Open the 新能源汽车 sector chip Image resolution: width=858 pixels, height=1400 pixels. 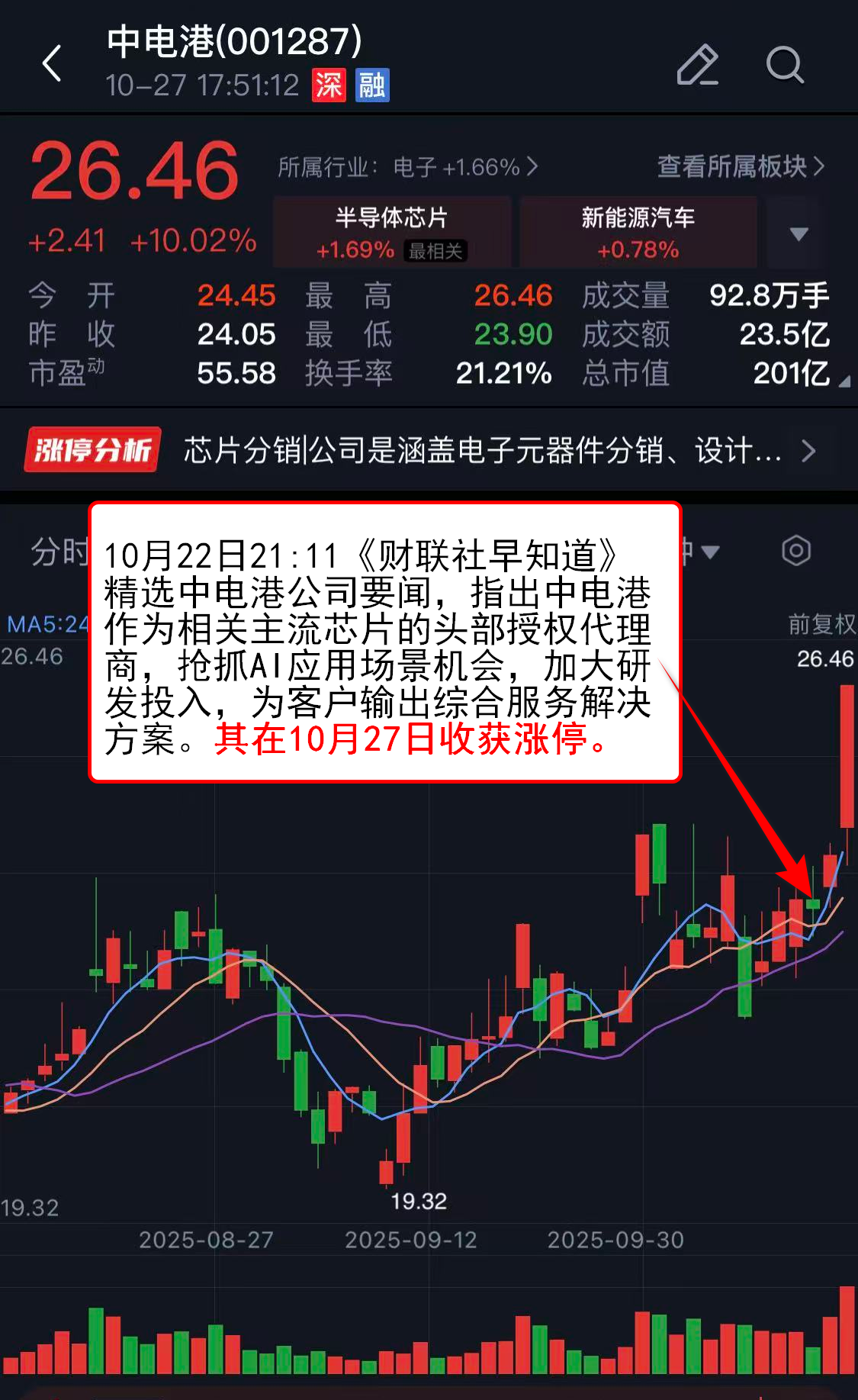638,232
